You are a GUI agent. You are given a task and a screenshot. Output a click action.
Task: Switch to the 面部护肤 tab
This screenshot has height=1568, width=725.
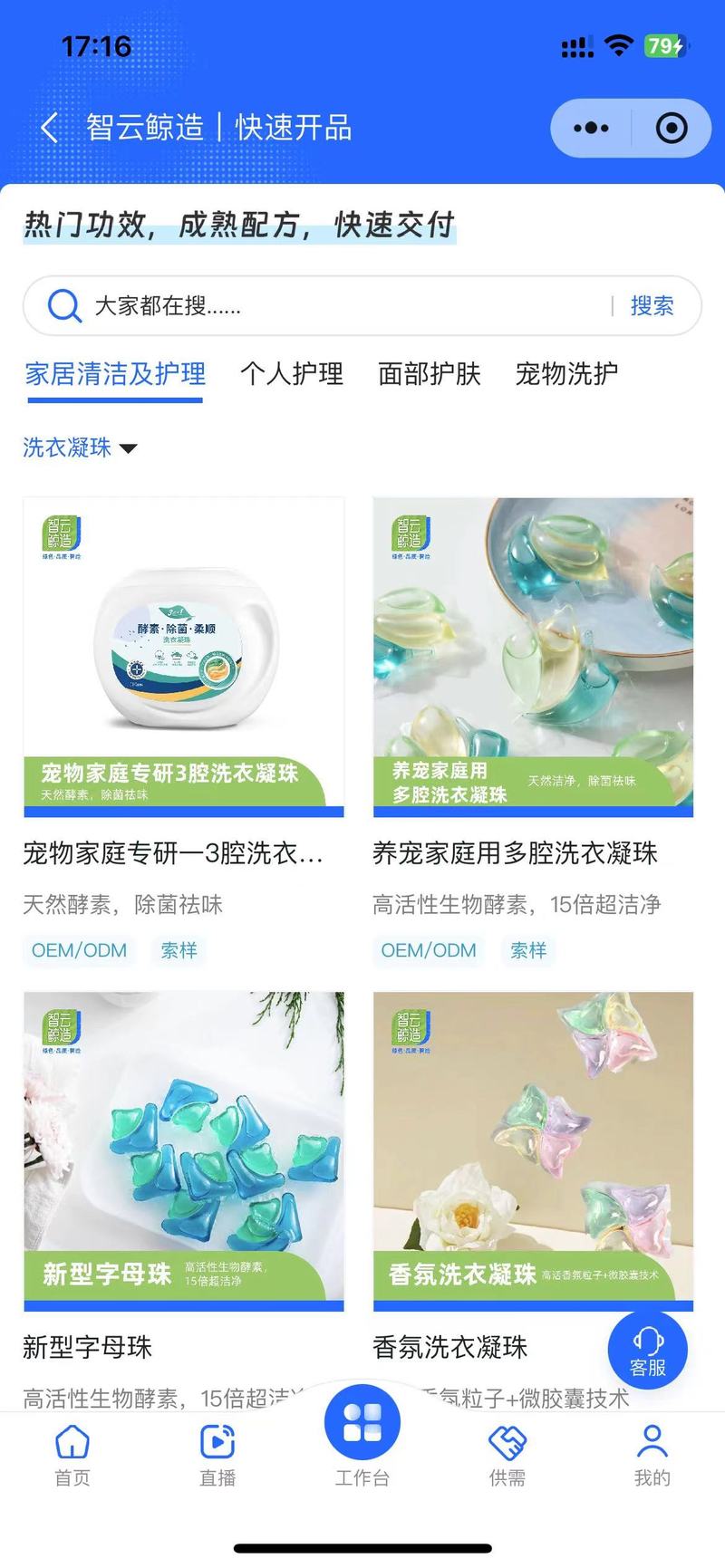point(430,373)
